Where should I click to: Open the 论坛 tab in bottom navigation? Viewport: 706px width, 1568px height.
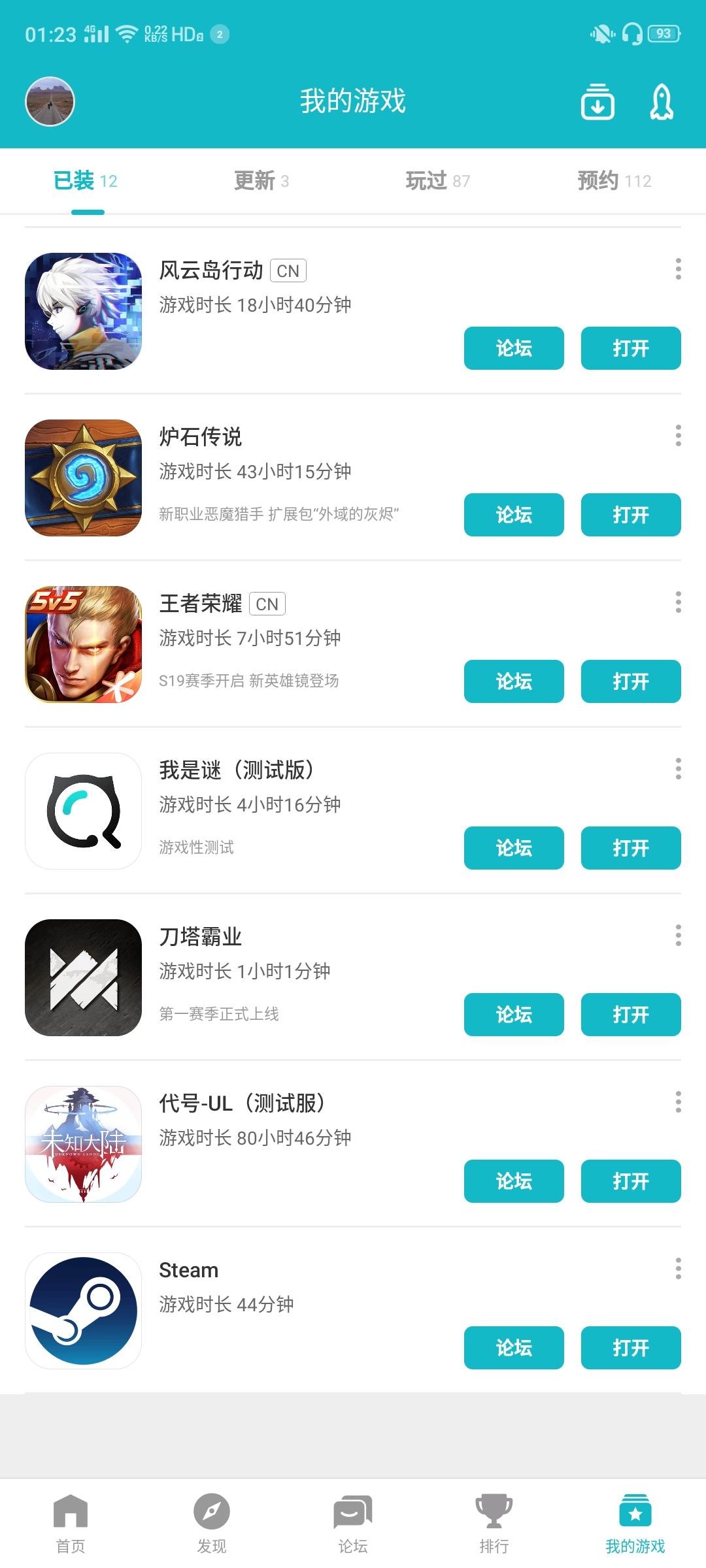(353, 1523)
